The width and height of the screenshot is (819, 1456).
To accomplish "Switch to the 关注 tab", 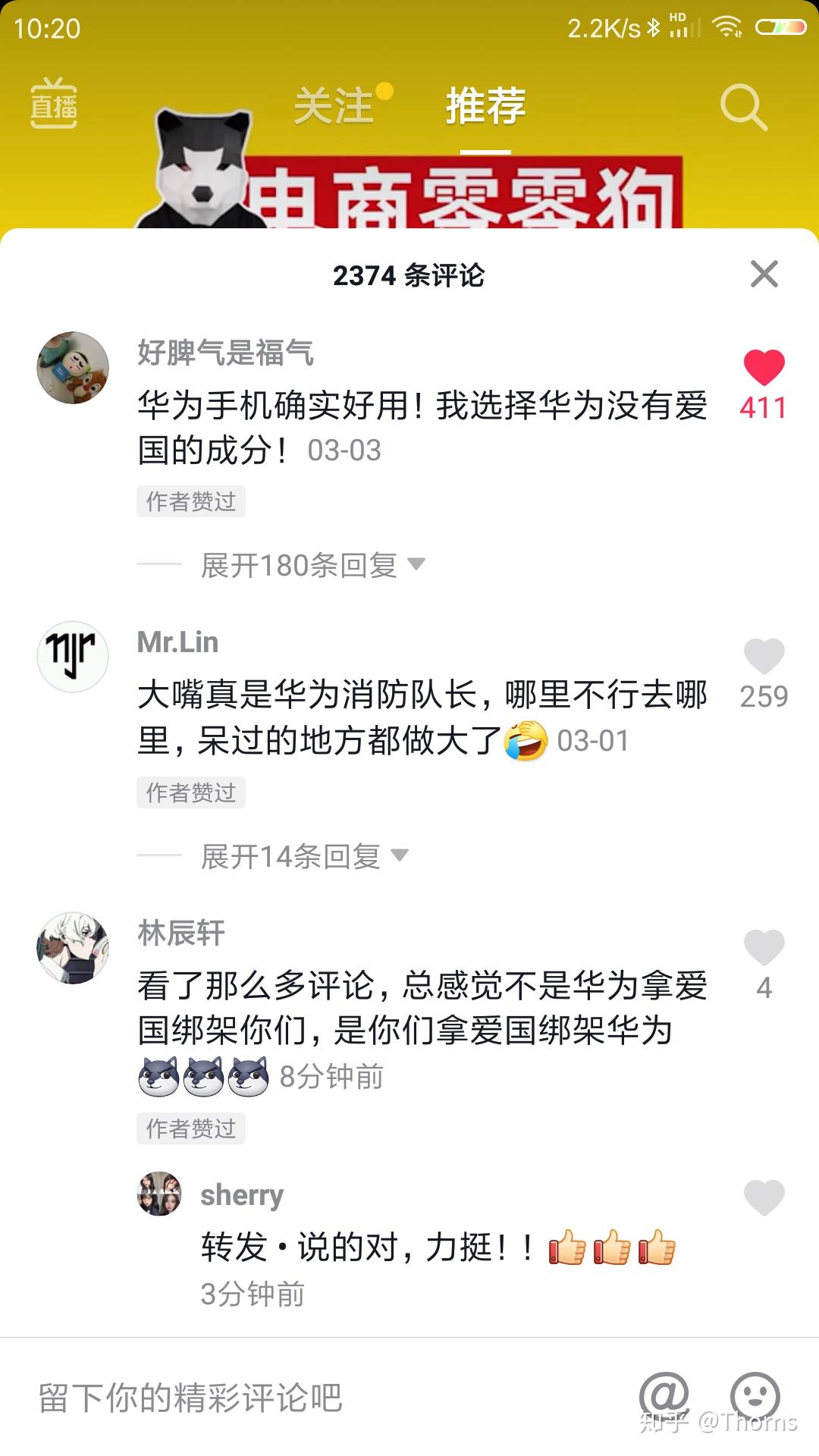I will pos(334,105).
